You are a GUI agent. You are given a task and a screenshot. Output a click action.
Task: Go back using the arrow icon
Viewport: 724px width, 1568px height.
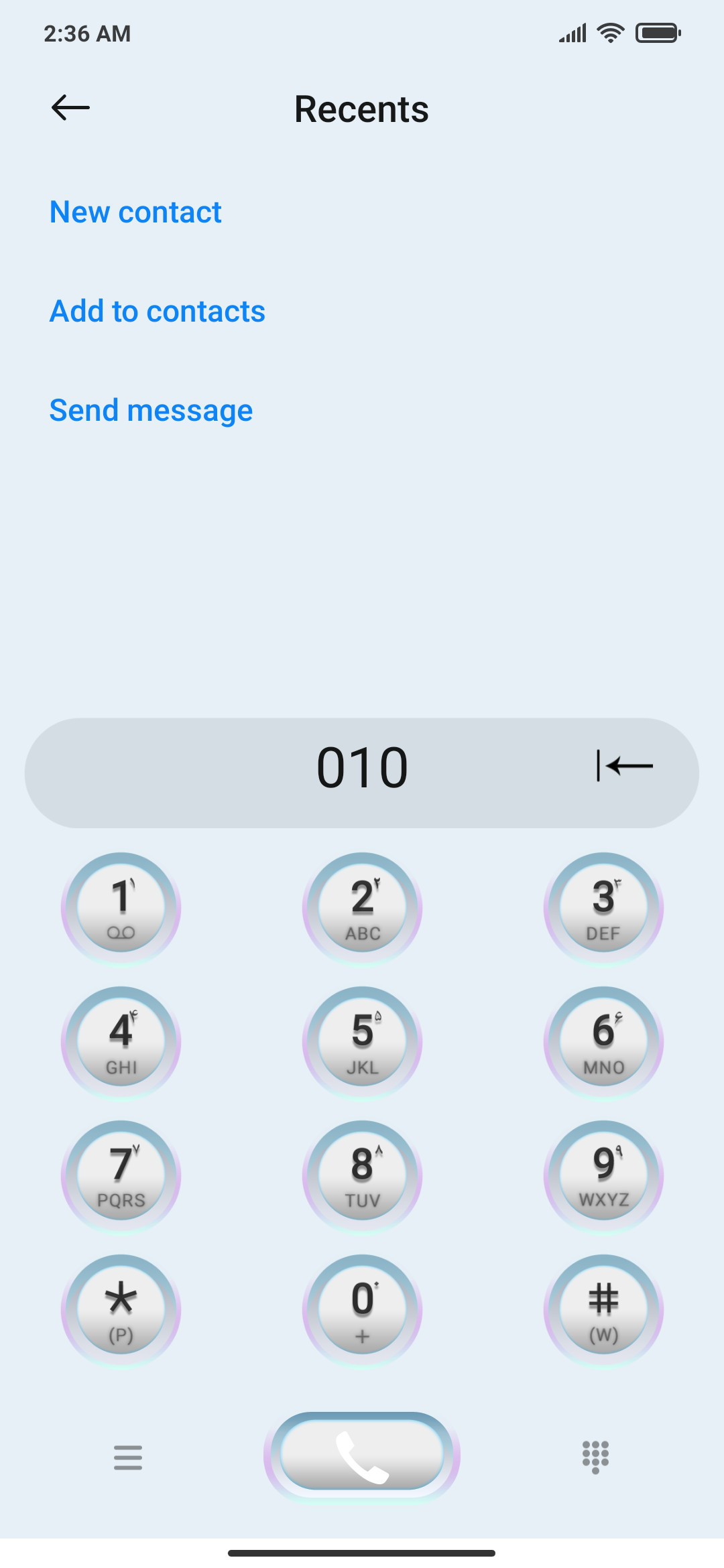70,107
